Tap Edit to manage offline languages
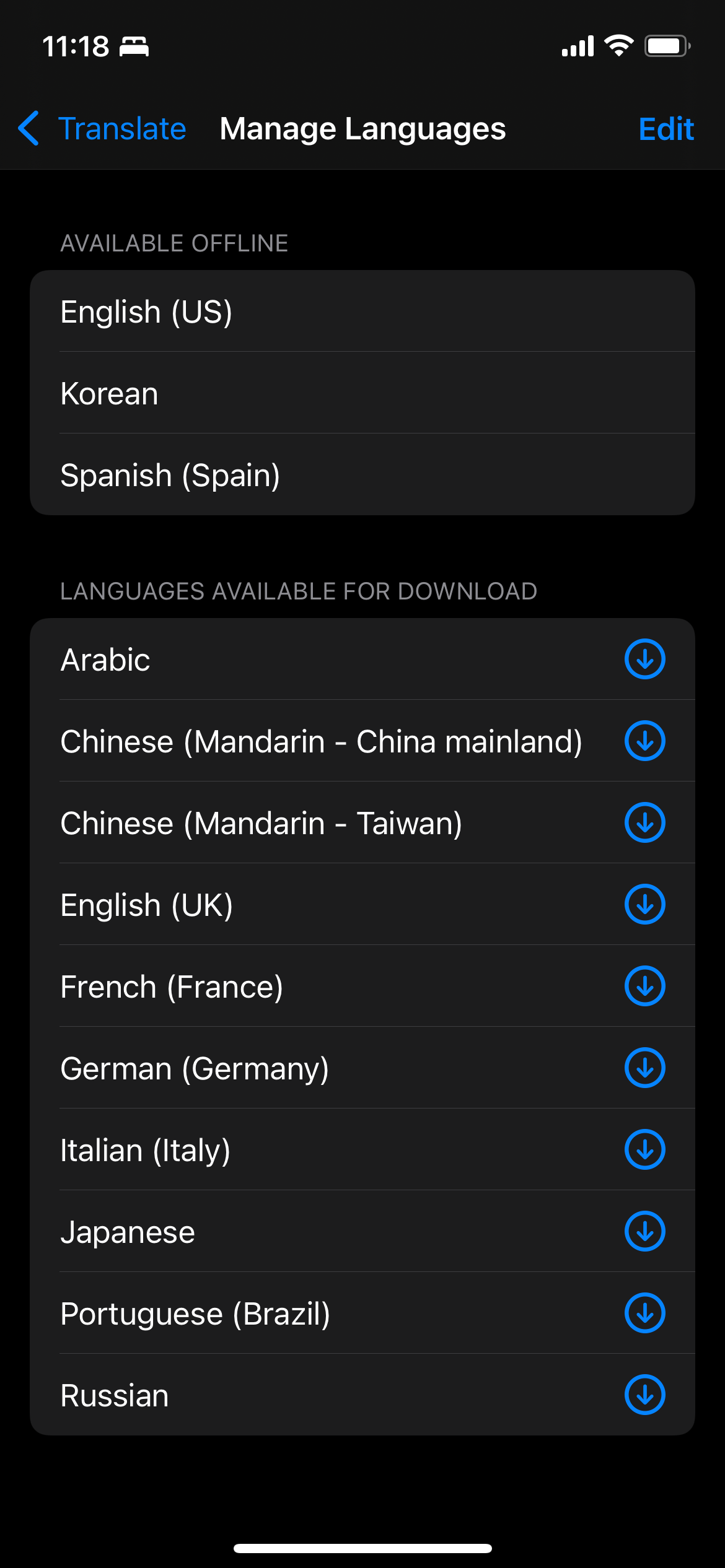The height and width of the screenshot is (1568, 725). coord(666,129)
